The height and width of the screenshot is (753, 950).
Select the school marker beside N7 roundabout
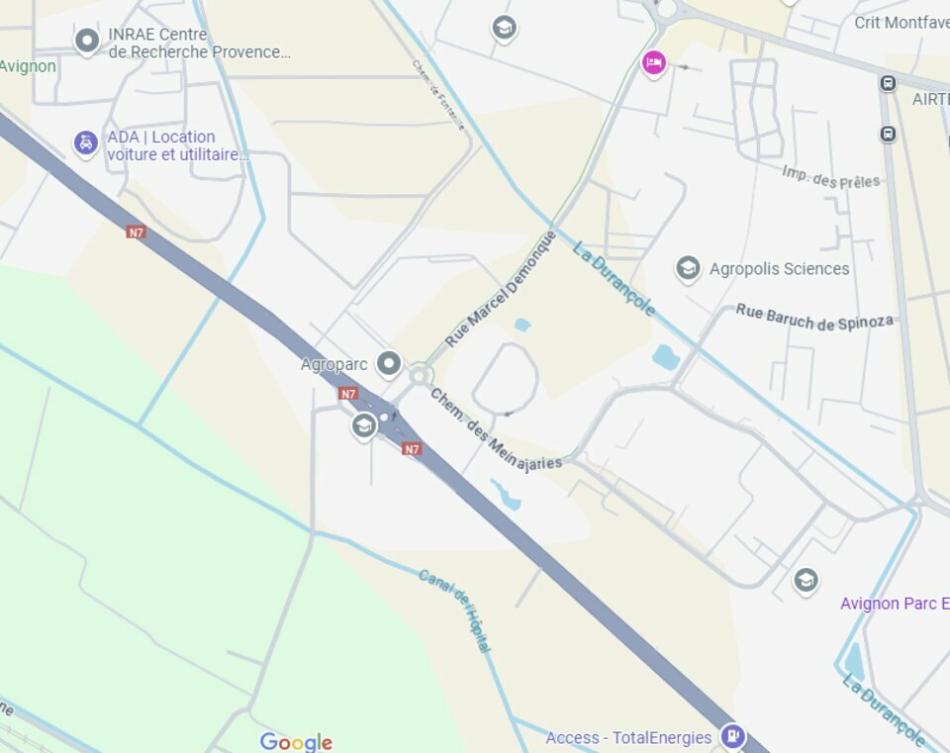364,427
